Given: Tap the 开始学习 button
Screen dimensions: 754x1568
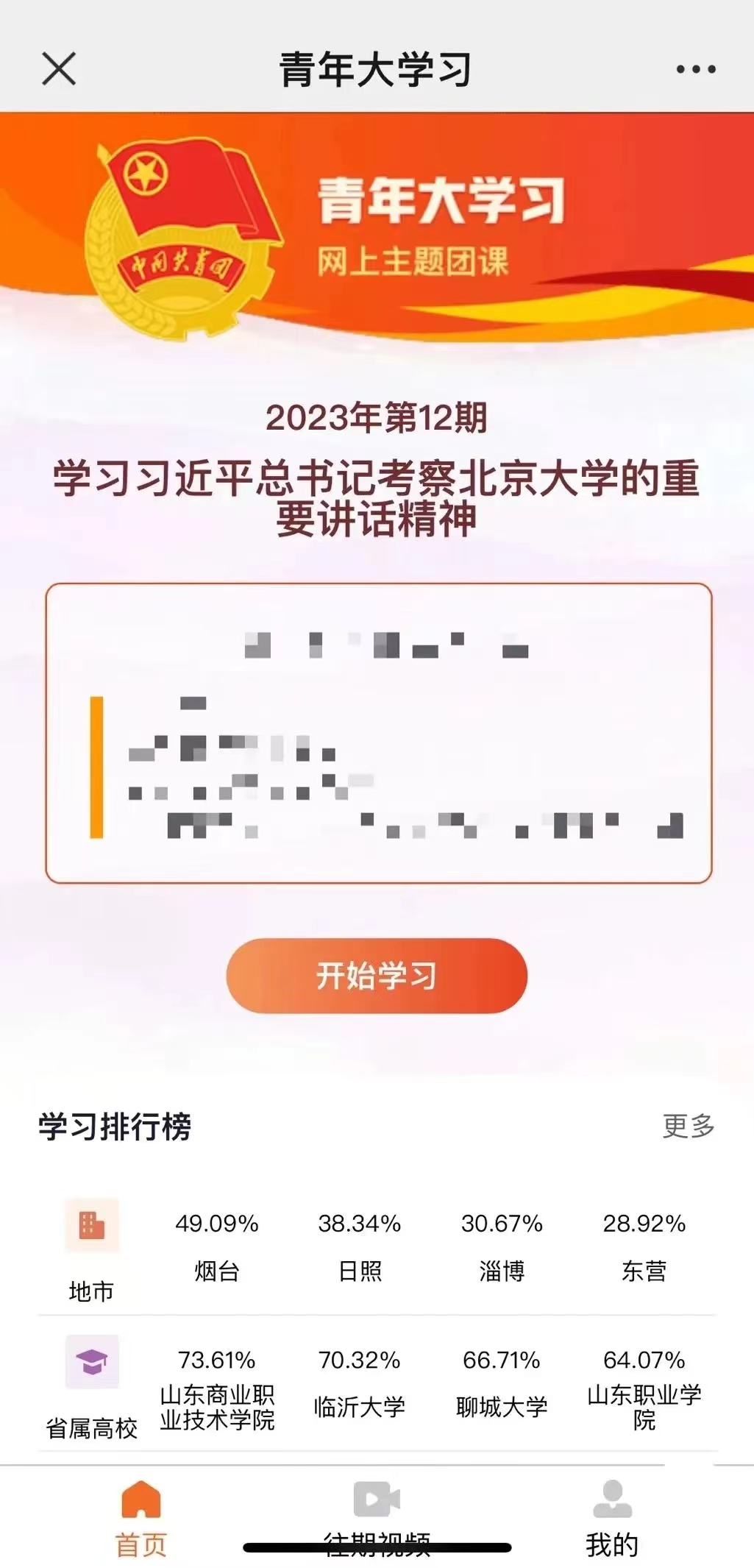Looking at the screenshot, I should [x=377, y=976].
